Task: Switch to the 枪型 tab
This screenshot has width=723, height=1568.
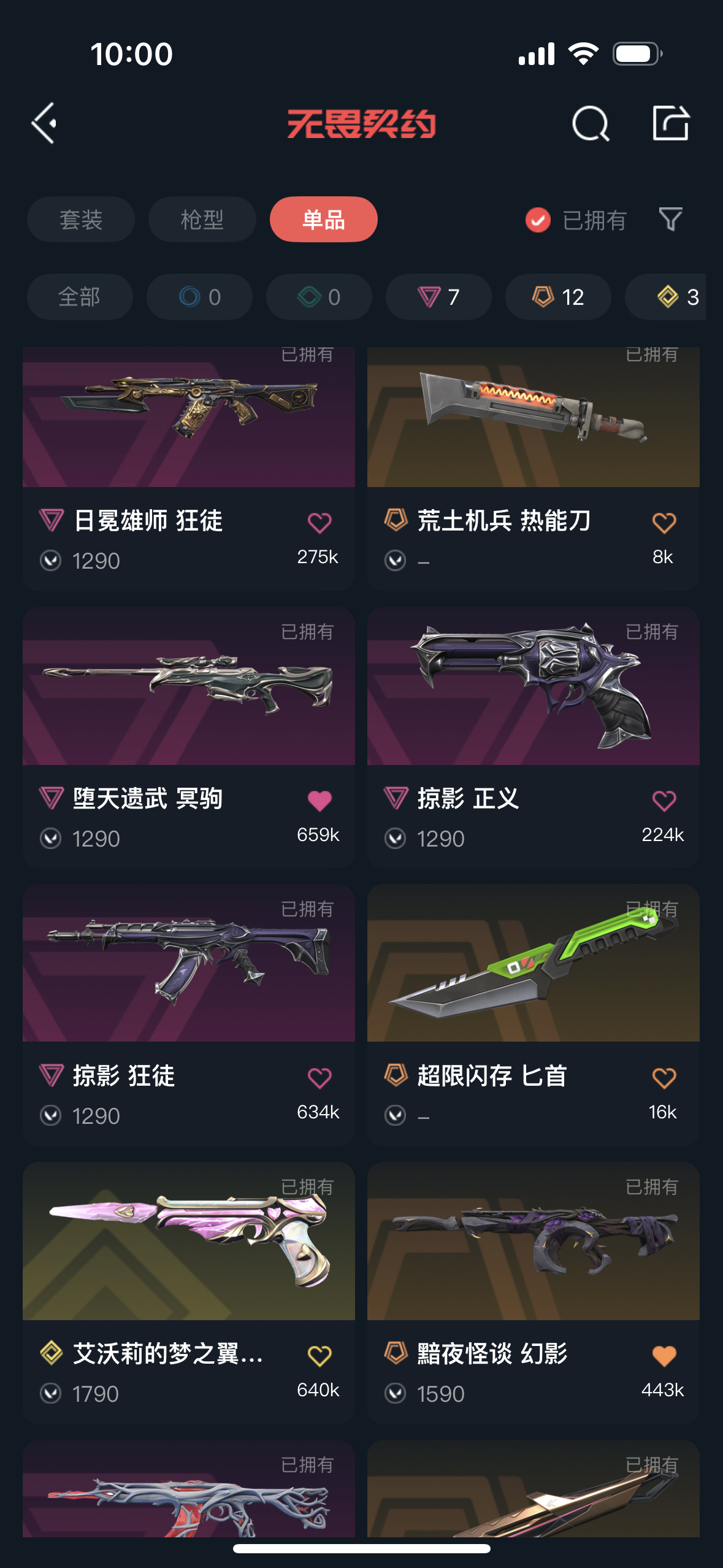Action: point(202,220)
